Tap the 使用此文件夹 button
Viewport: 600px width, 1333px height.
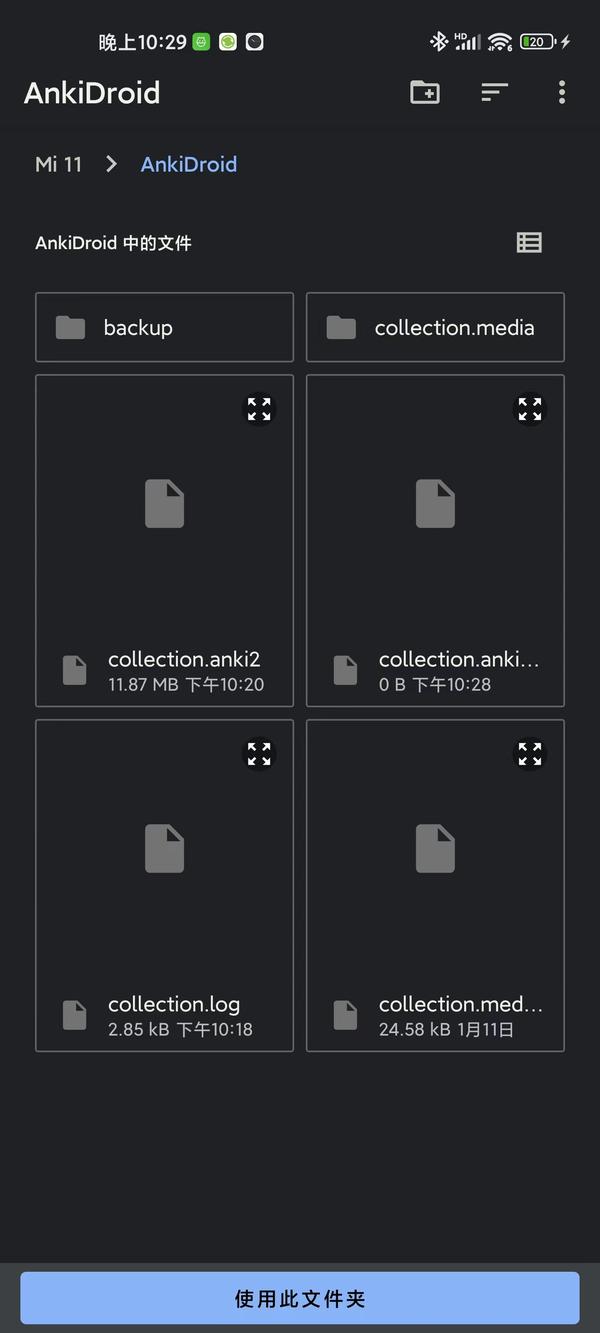(x=300, y=1298)
